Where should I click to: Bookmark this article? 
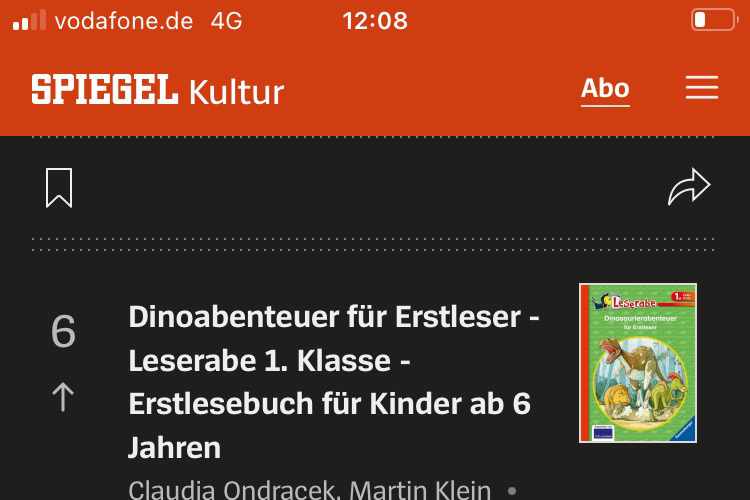click(x=59, y=187)
